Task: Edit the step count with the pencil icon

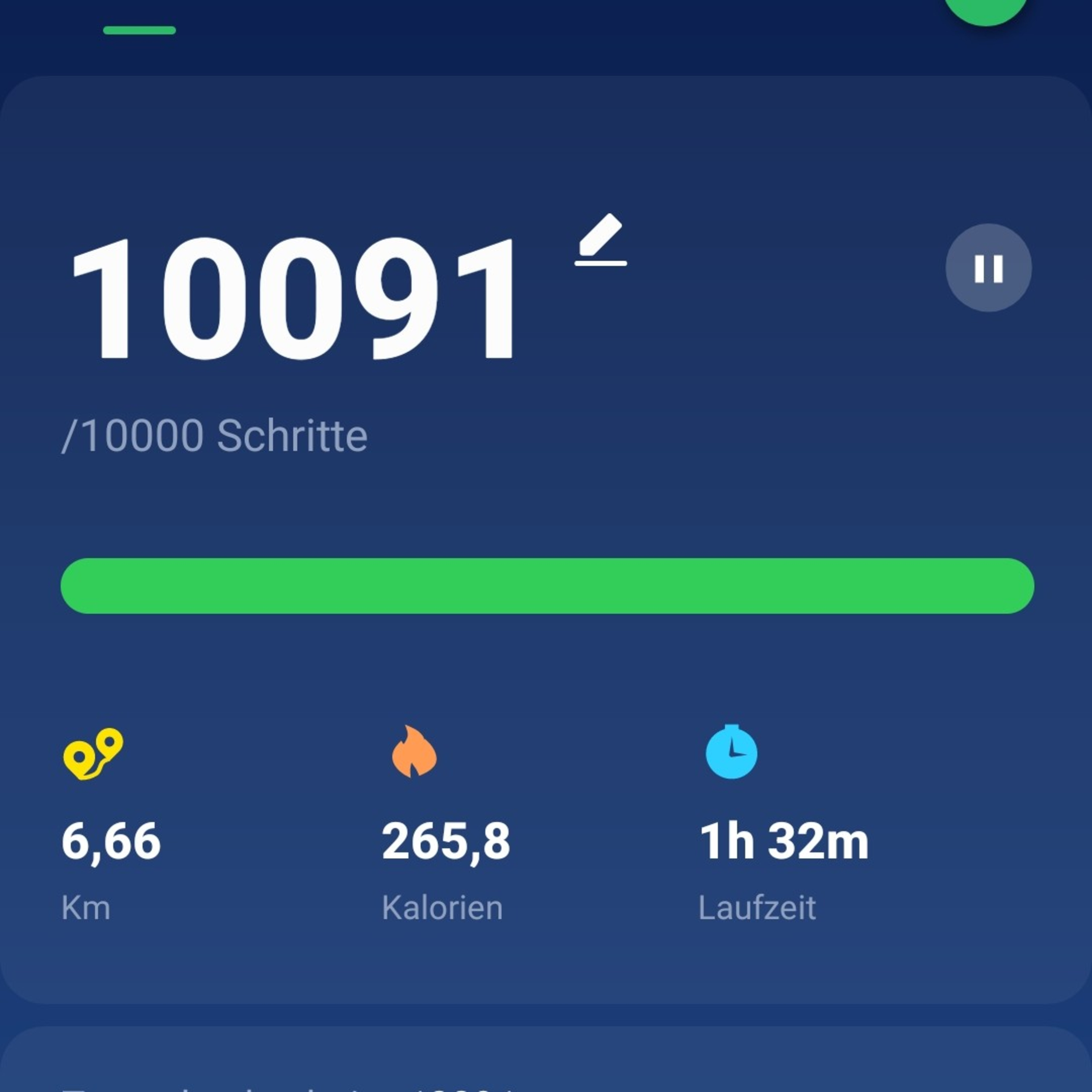Action: 600,240
